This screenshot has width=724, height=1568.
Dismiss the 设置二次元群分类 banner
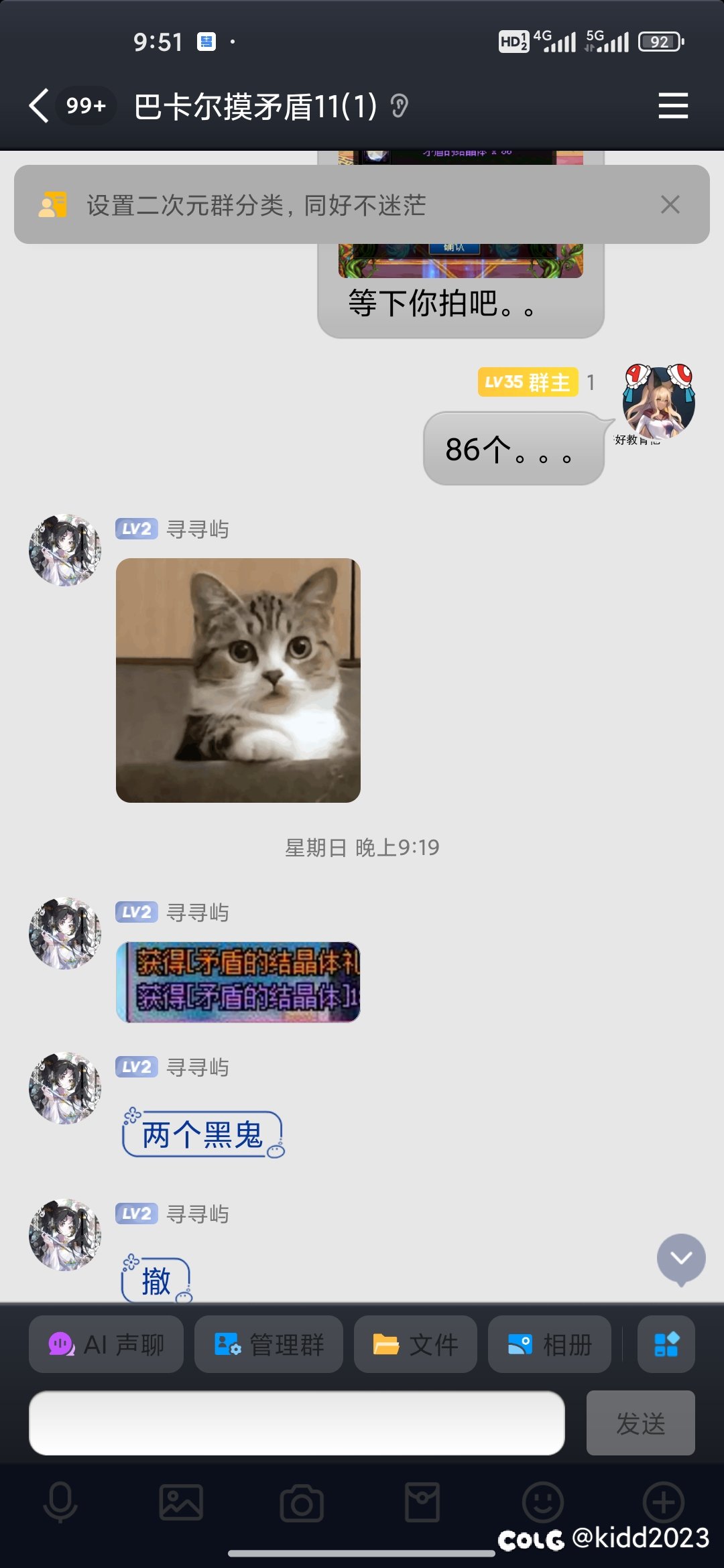[x=670, y=204]
